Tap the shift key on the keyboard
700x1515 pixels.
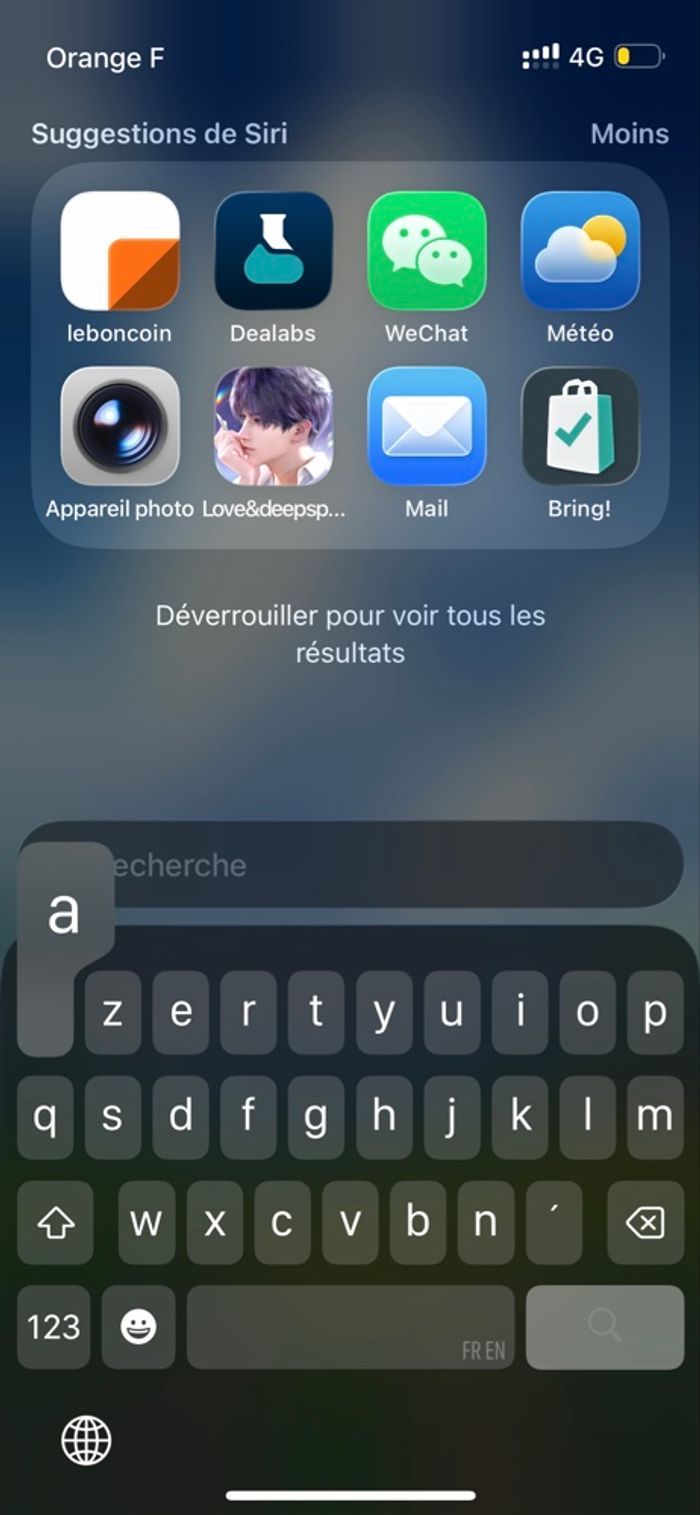pyautogui.click(x=55, y=1222)
